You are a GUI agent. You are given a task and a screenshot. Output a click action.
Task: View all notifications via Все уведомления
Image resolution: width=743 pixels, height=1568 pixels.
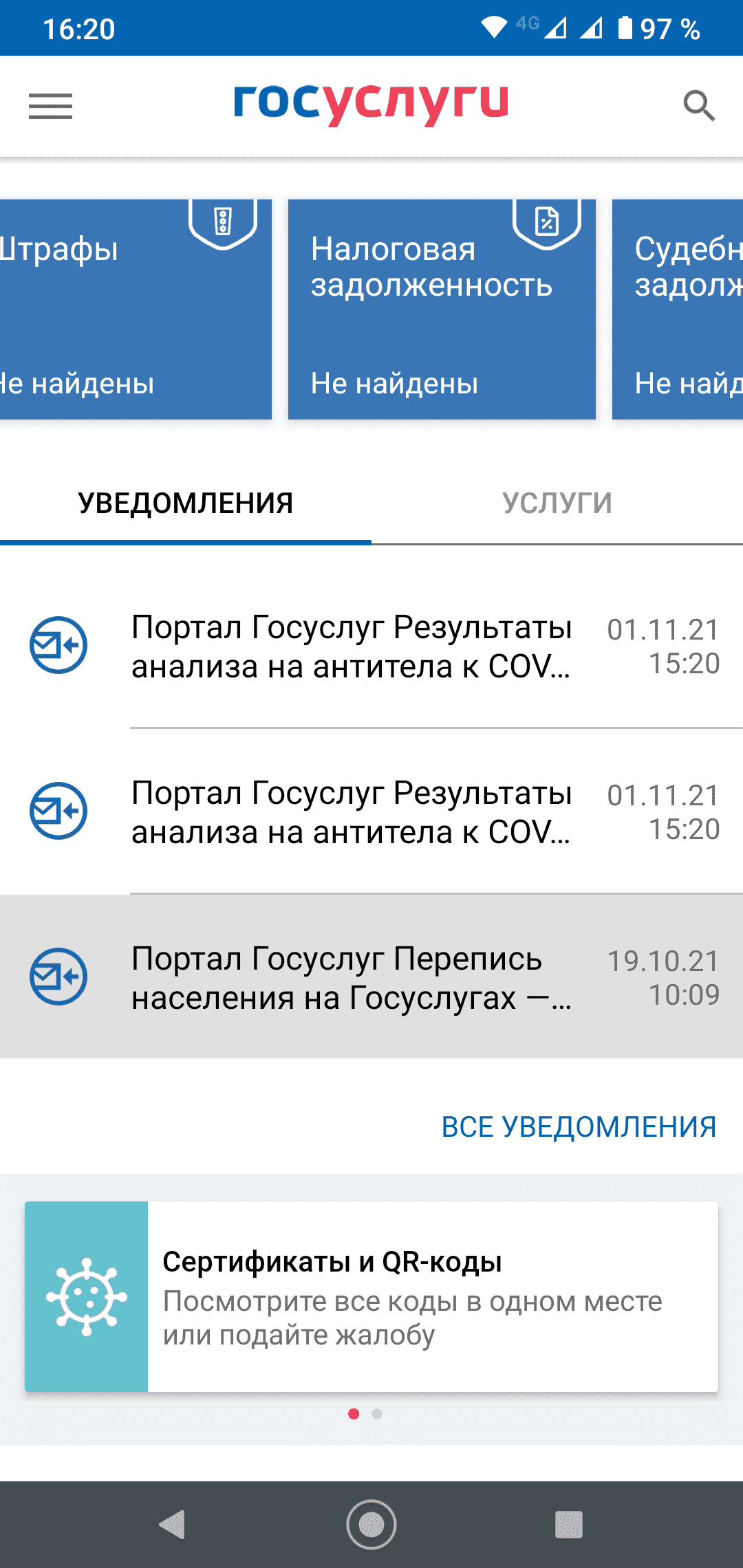tap(579, 1127)
